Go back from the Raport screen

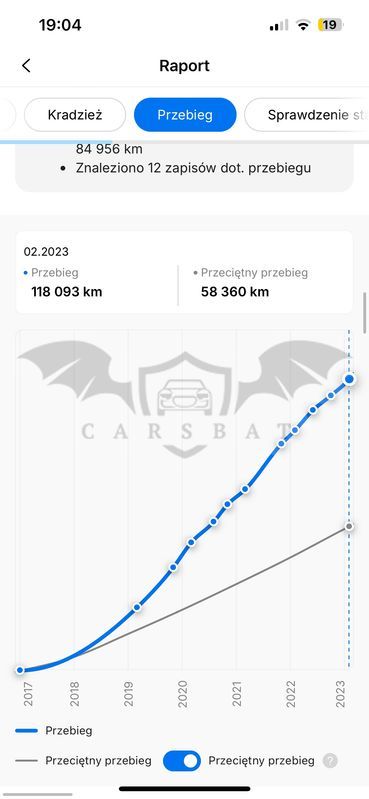[x=27, y=66]
